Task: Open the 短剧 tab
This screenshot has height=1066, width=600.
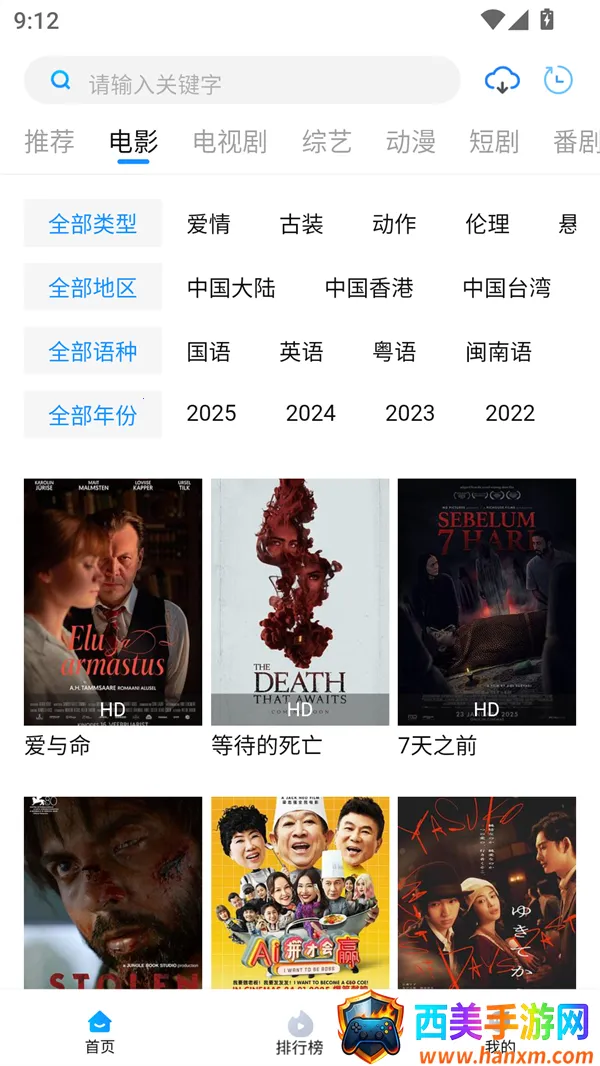Action: 494,142
